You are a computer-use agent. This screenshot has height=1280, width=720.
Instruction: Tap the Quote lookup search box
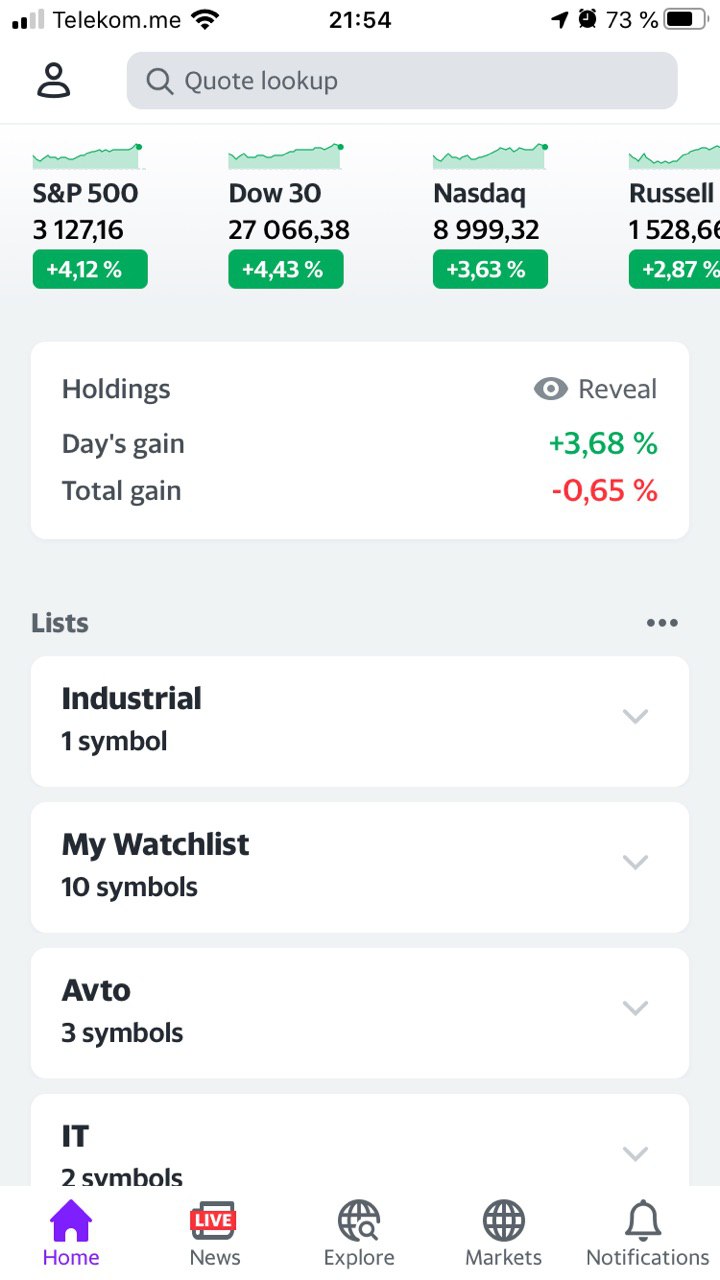(x=402, y=81)
